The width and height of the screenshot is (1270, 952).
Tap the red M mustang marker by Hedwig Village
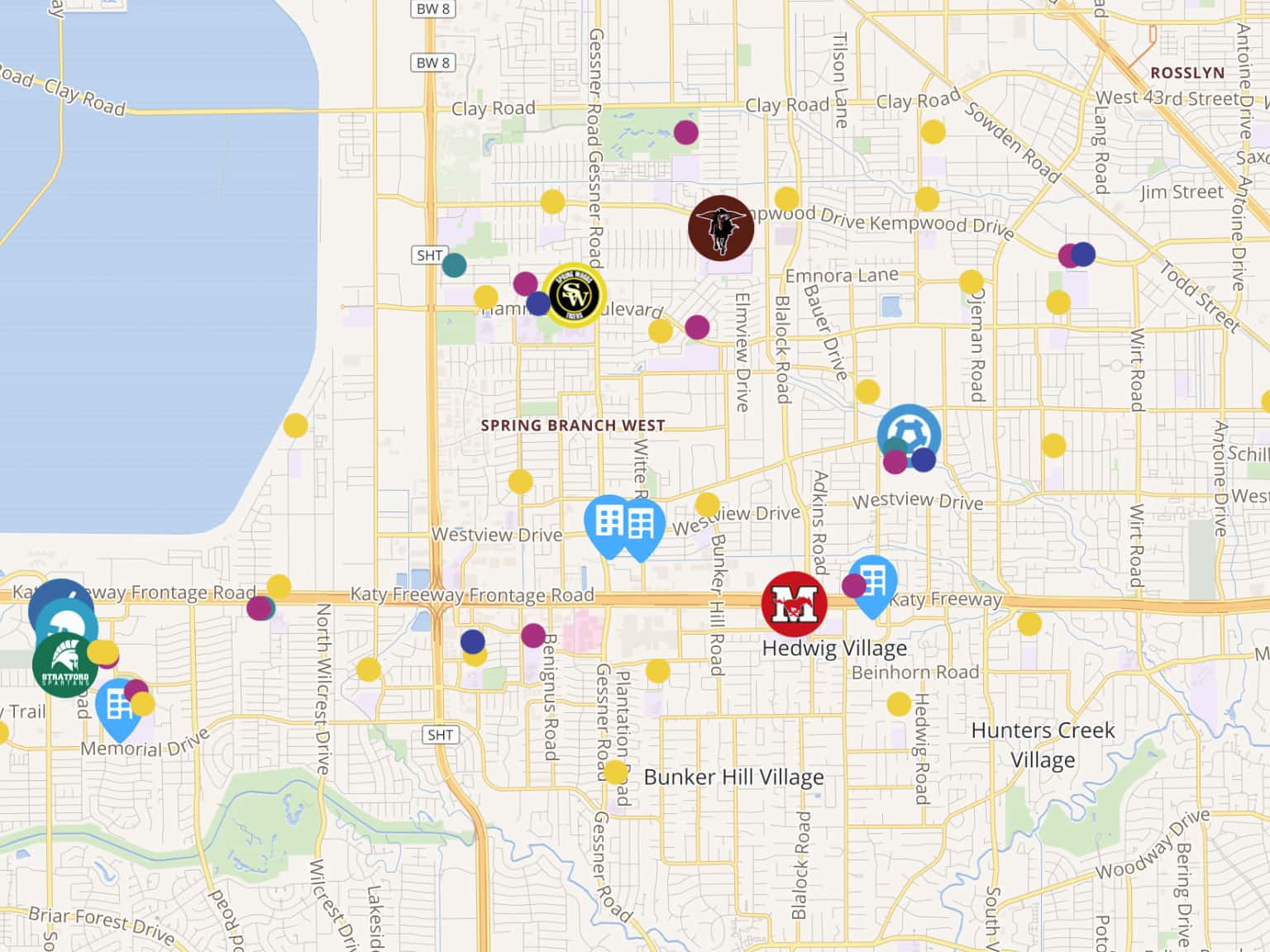(x=794, y=604)
